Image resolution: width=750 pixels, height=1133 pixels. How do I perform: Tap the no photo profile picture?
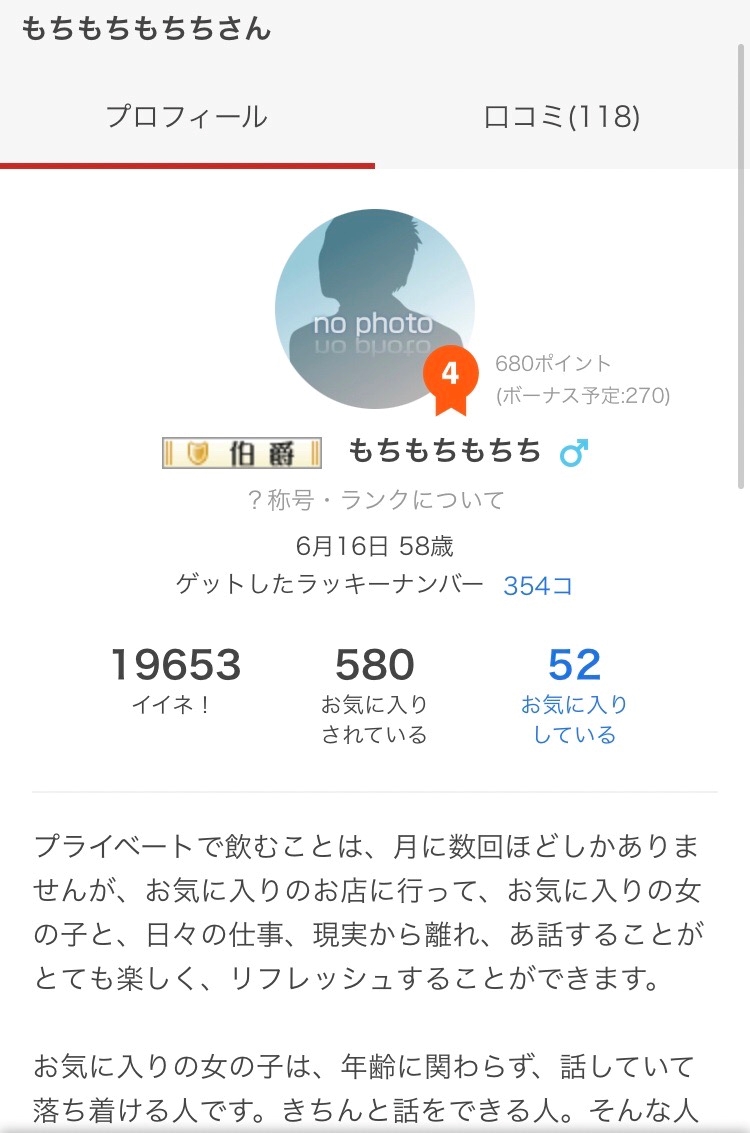[374, 309]
